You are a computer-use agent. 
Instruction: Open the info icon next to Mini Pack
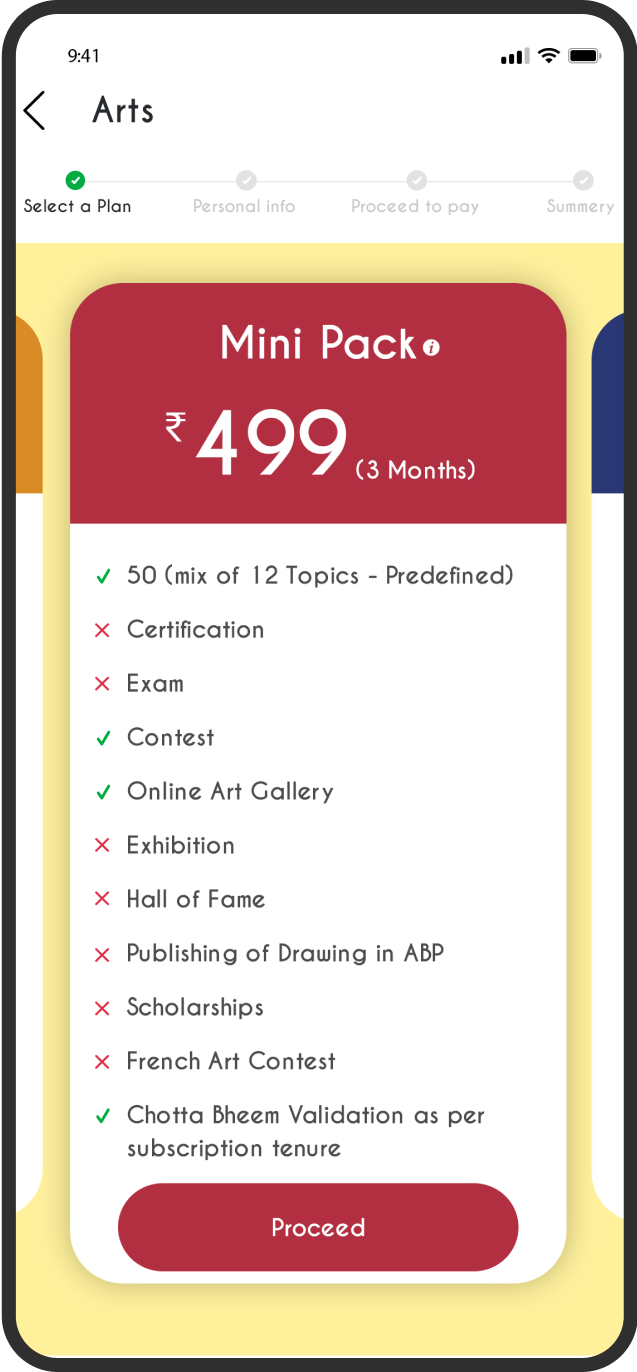[431, 348]
